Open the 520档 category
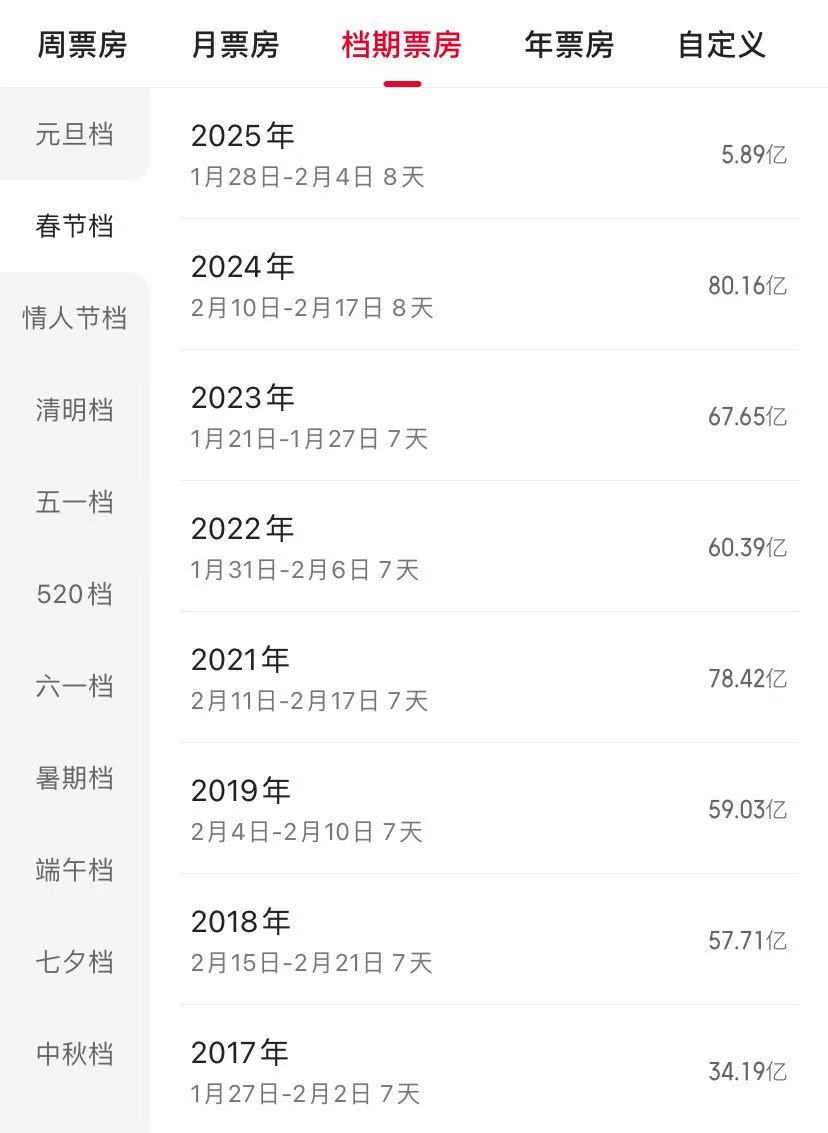Screen dimensions: 828x1133 coord(75,594)
